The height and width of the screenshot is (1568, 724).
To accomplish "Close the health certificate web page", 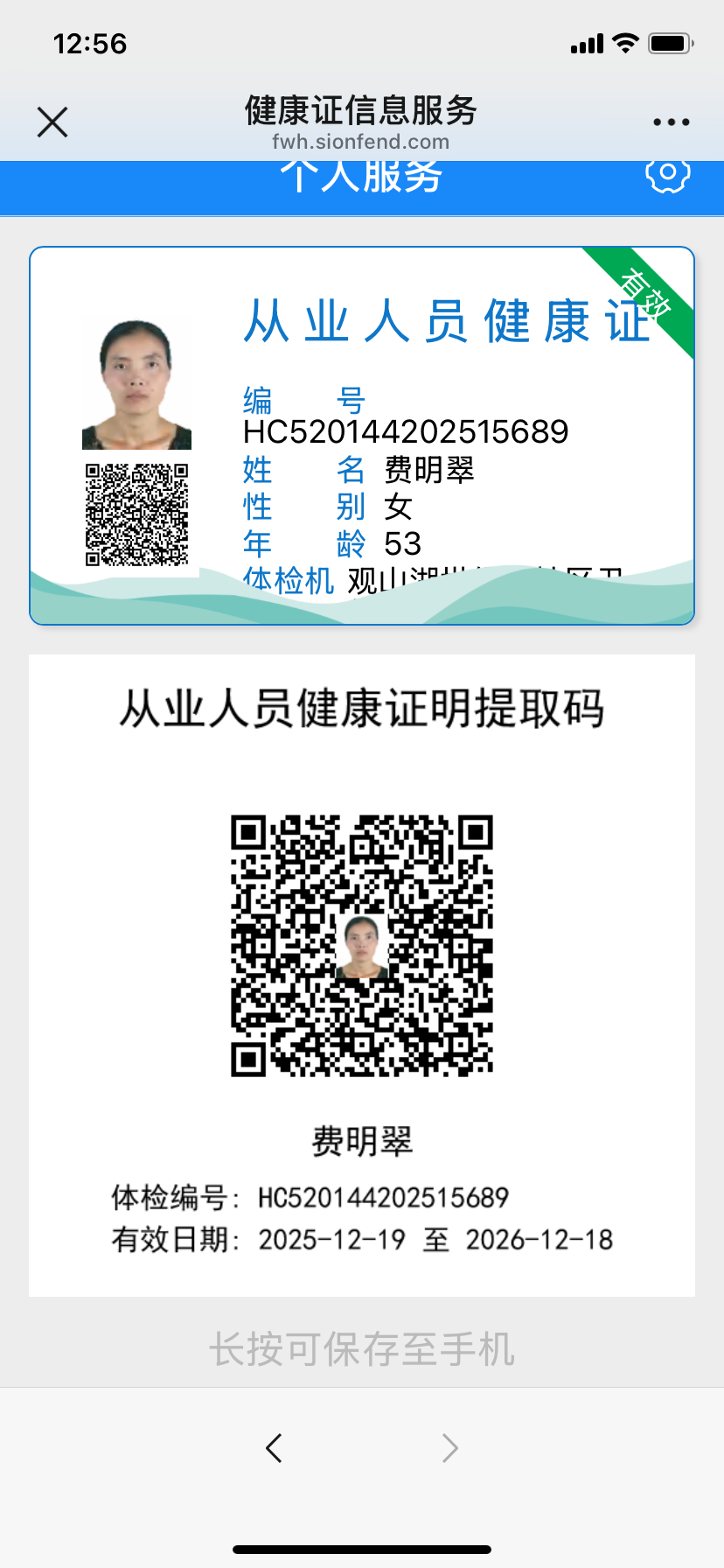I will pos(52,122).
